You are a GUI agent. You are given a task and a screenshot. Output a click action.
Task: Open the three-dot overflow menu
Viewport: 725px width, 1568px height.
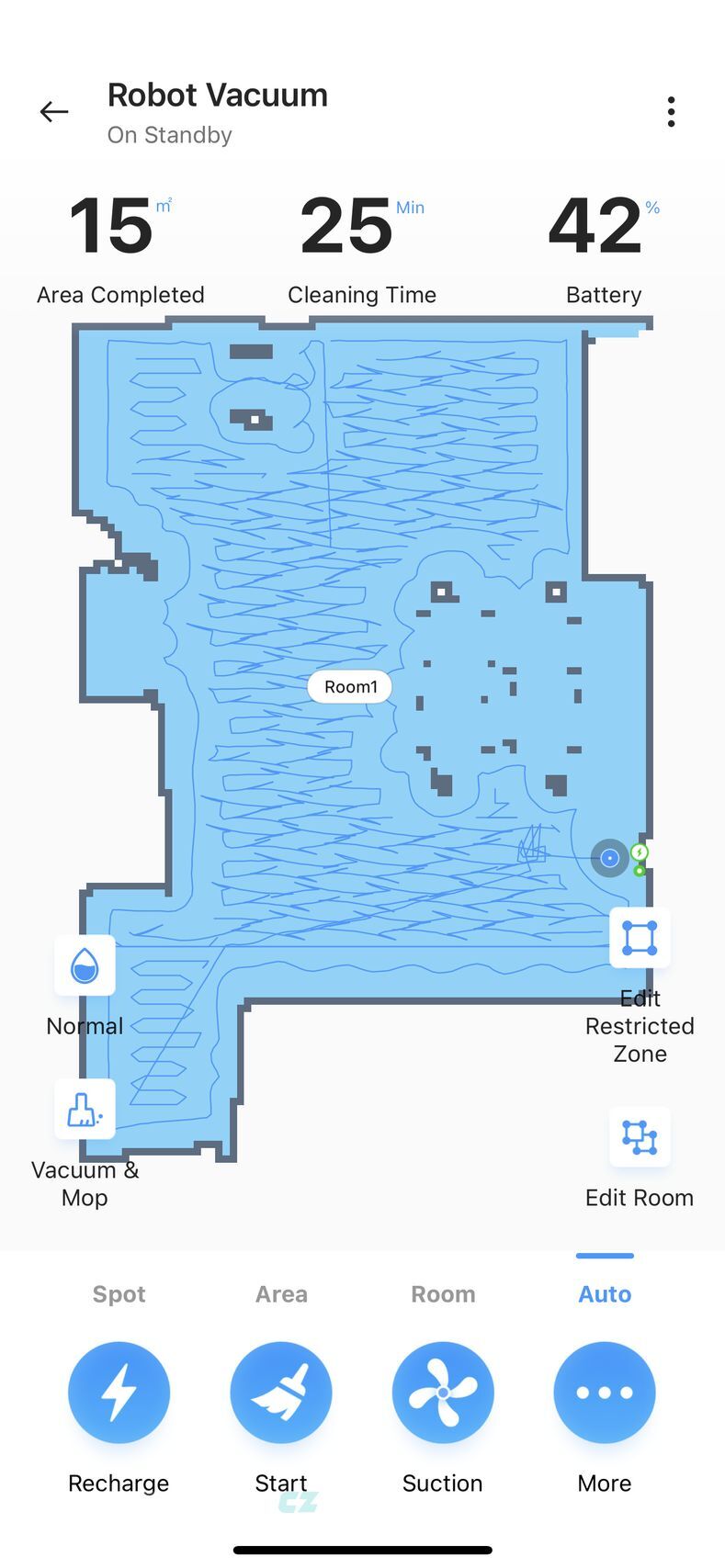(x=672, y=112)
